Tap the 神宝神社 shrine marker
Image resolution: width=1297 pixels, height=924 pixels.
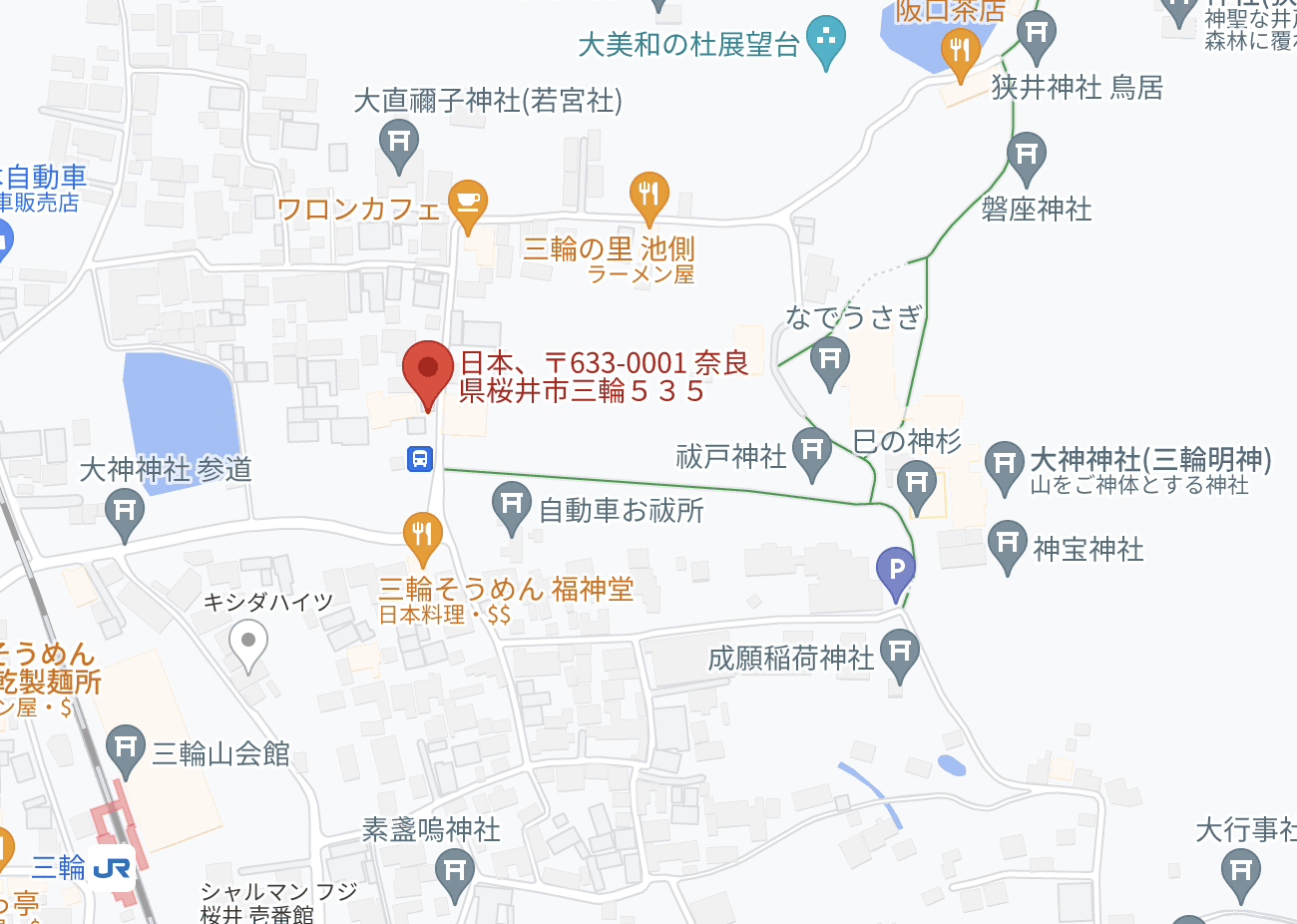[x=1008, y=544]
